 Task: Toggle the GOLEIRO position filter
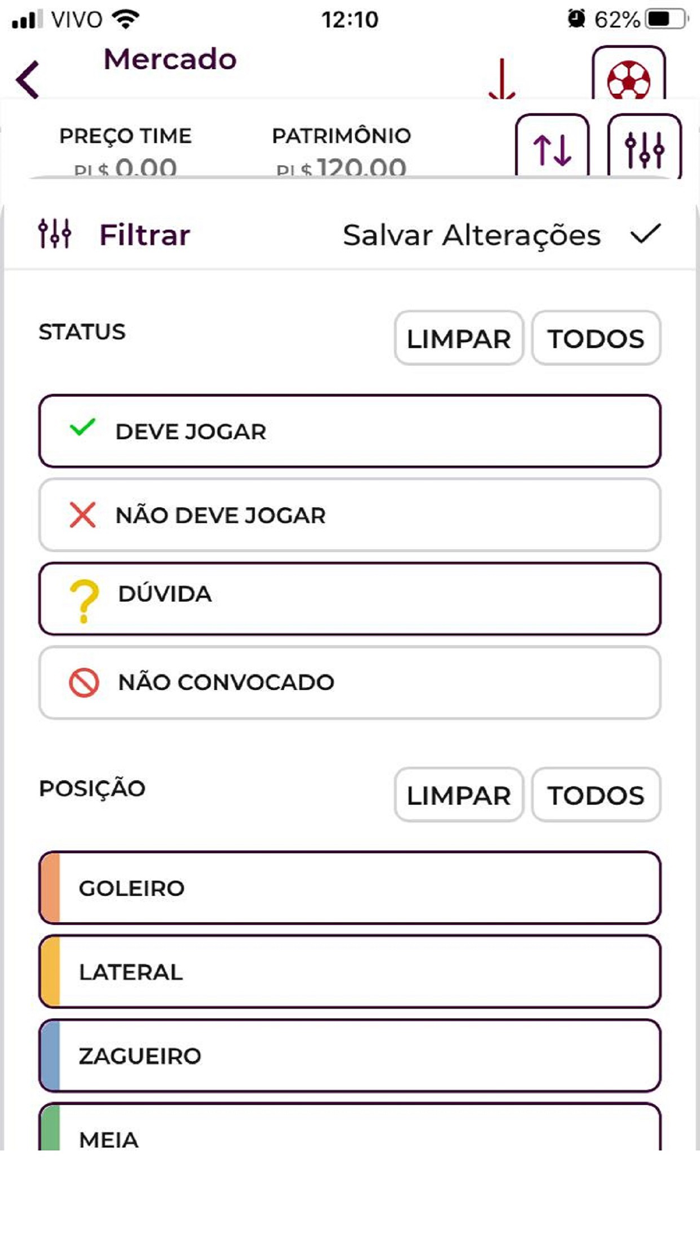pyautogui.click(x=349, y=888)
